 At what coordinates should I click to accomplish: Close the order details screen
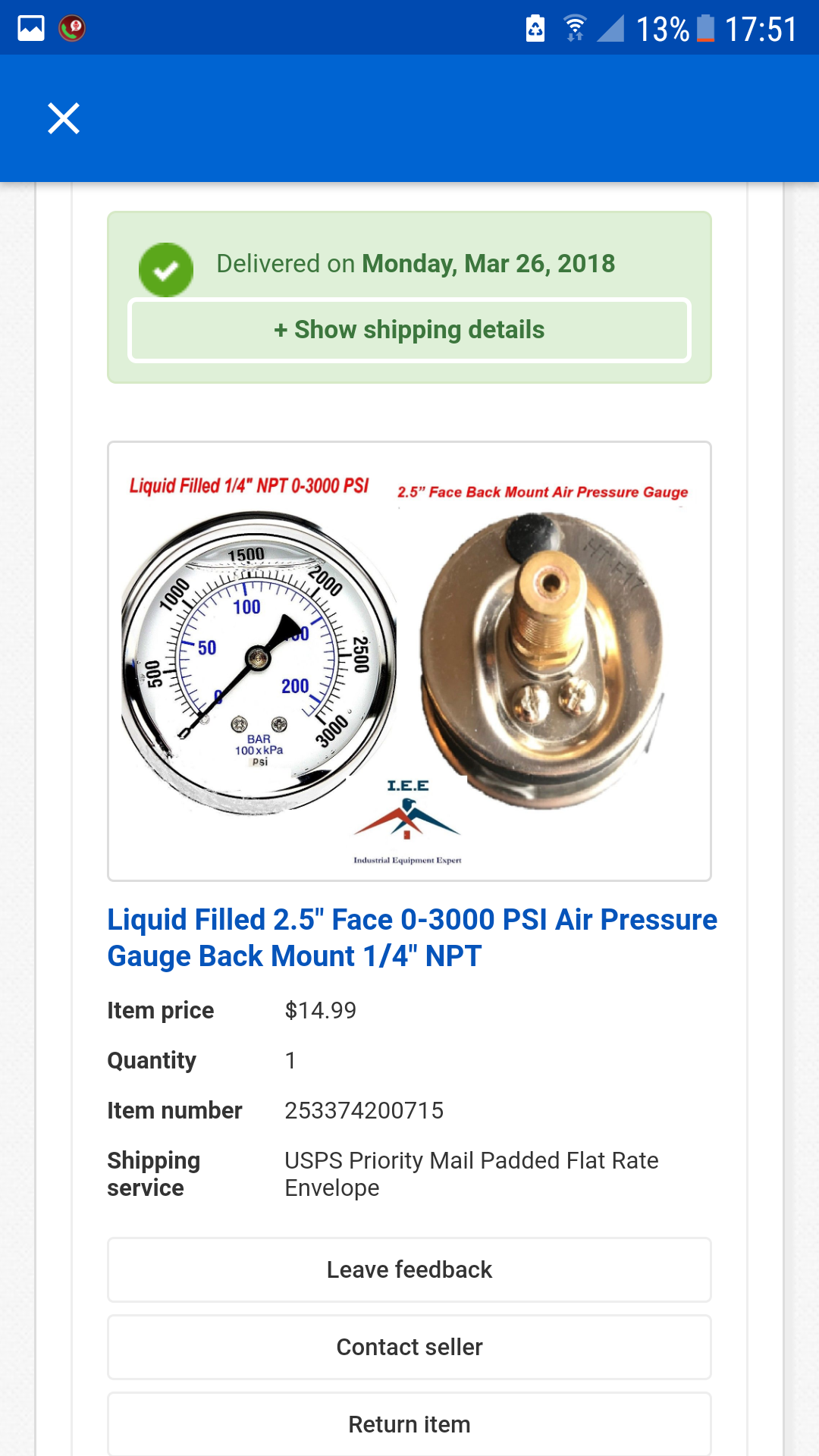(63, 118)
